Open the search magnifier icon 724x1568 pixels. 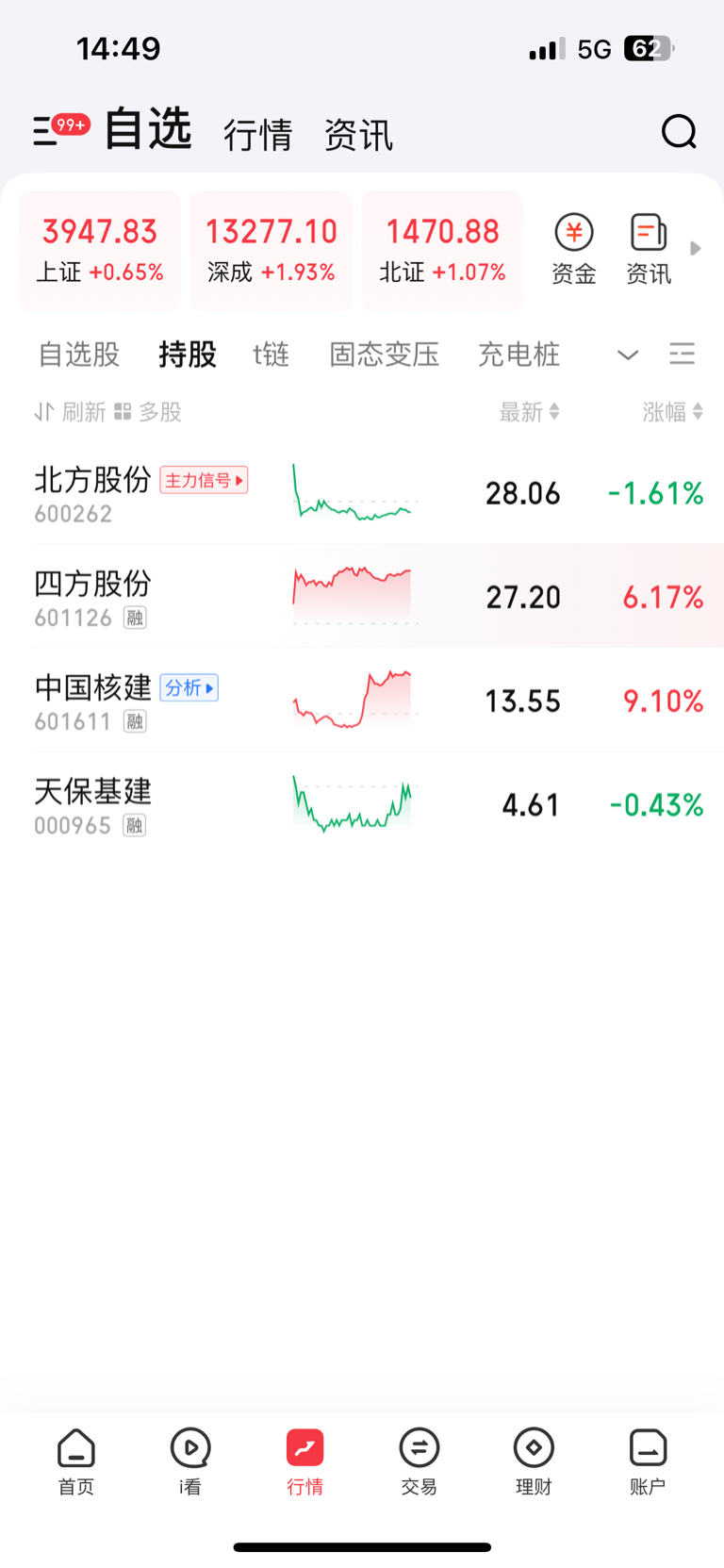[678, 132]
